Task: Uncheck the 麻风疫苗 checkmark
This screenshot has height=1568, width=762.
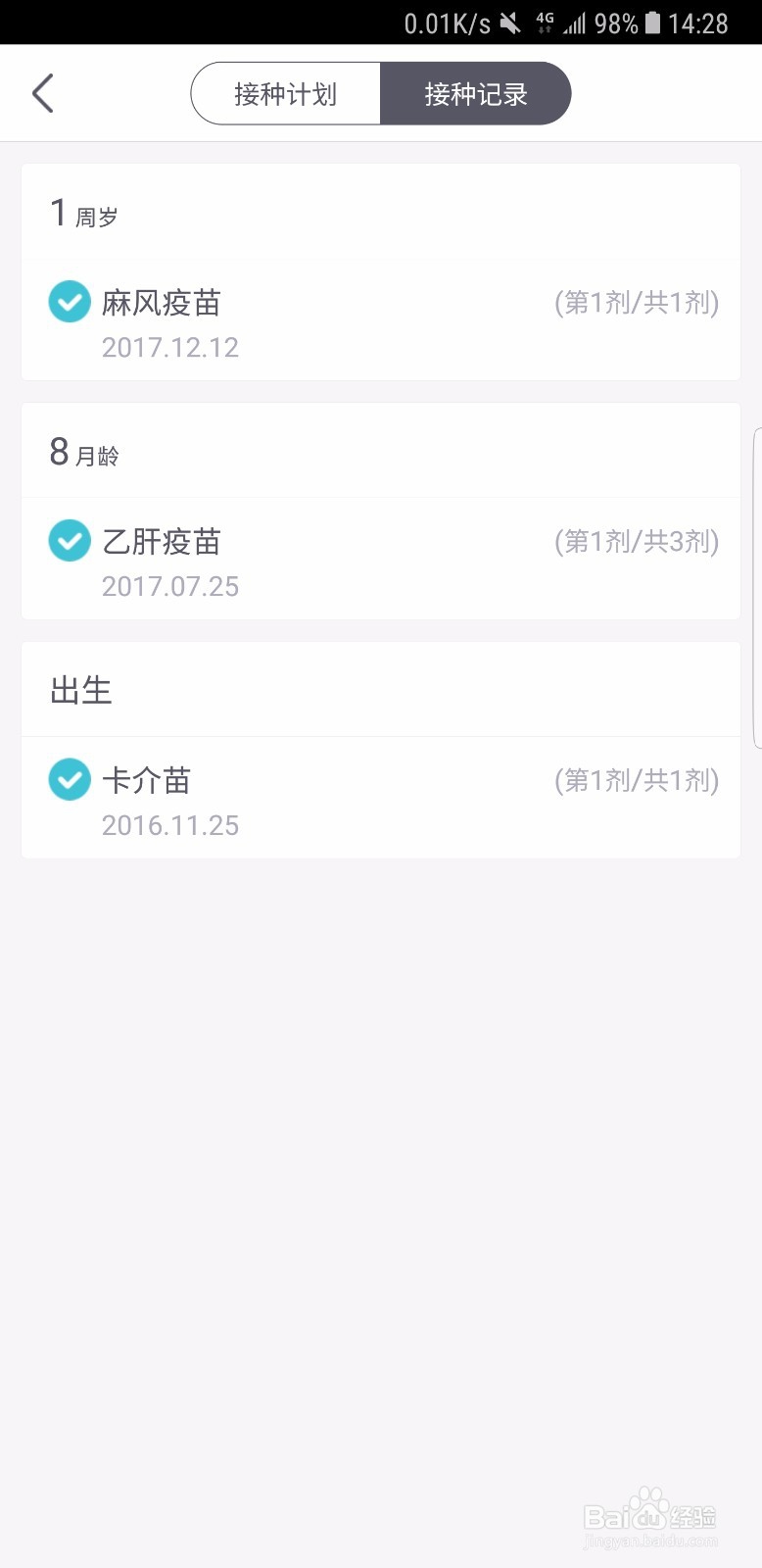Action: tap(70, 302)
